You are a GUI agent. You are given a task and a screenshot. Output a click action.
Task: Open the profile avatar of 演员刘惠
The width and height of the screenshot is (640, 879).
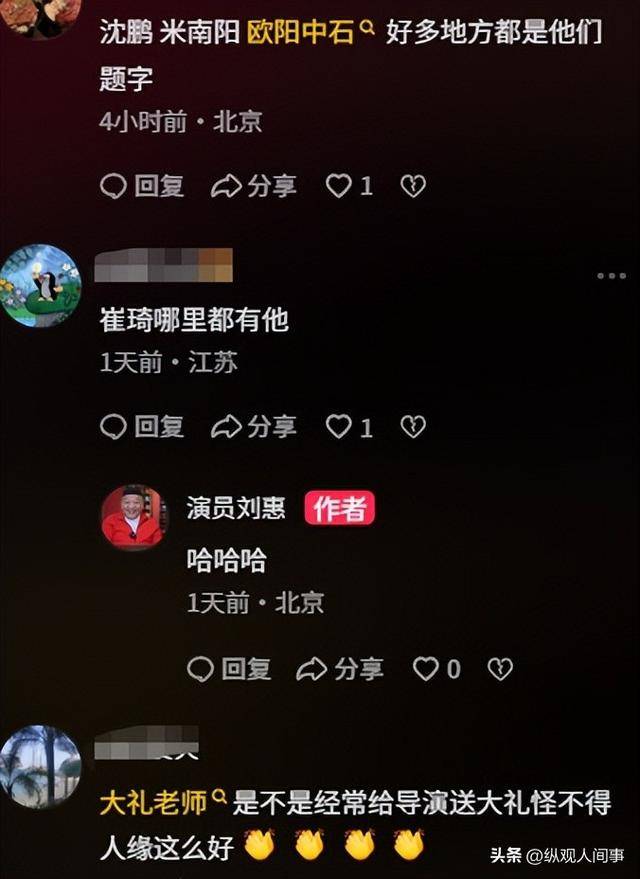[x=133, y=517]
